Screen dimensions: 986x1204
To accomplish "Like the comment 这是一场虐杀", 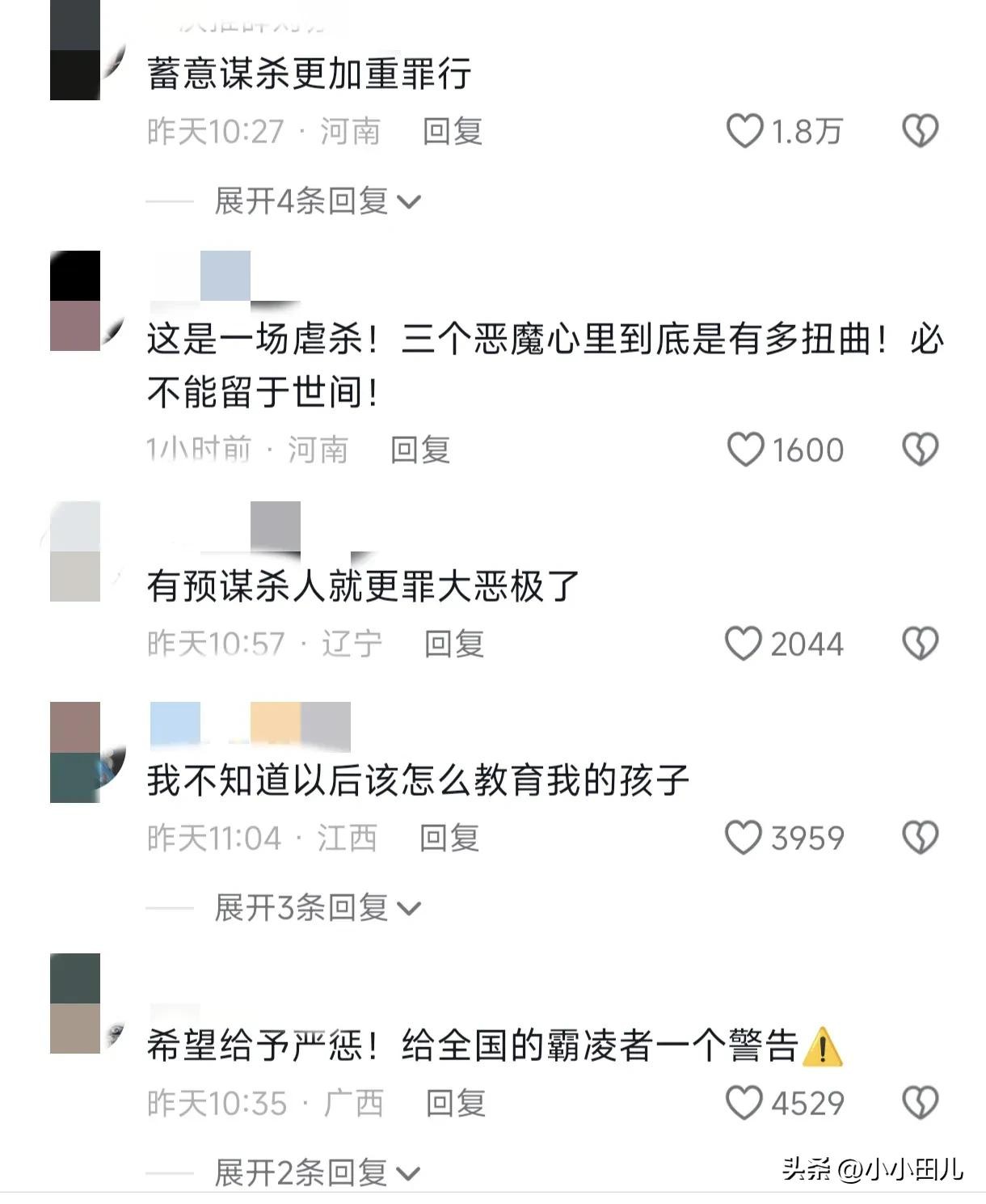I will (x=744, y=450).
